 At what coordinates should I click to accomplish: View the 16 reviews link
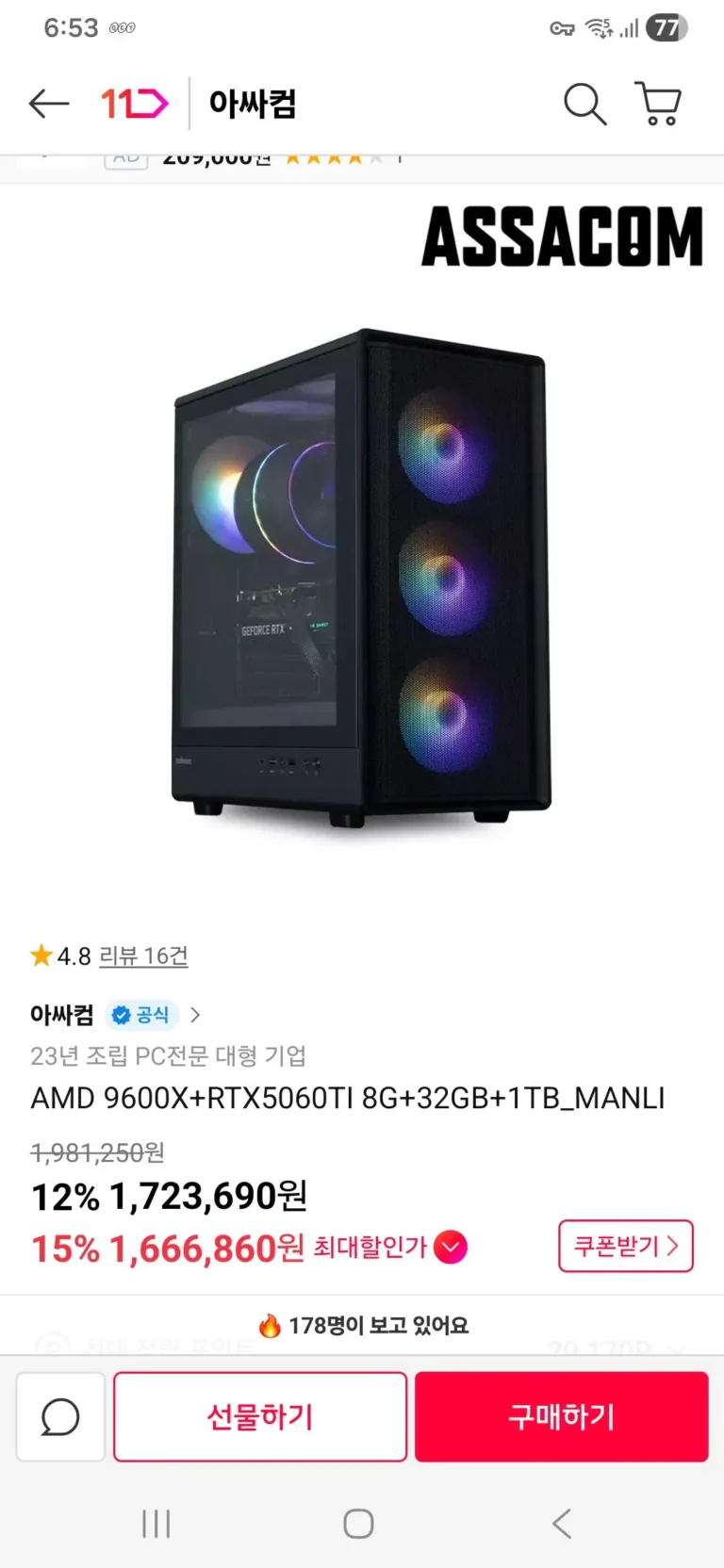(x=143, y=956)
